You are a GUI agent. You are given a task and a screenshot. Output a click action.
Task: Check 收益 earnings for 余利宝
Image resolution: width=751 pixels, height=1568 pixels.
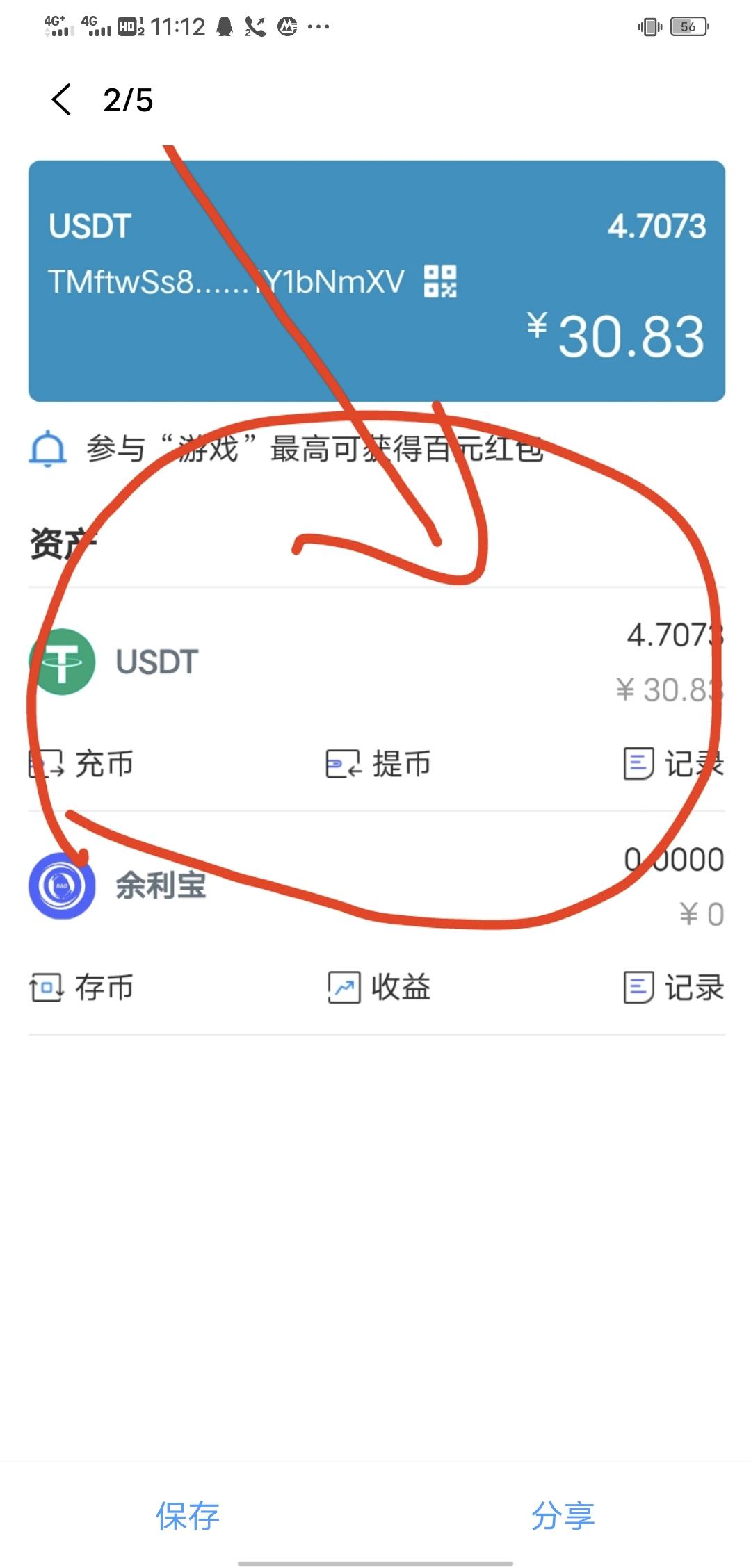click(x=379, y=987)
